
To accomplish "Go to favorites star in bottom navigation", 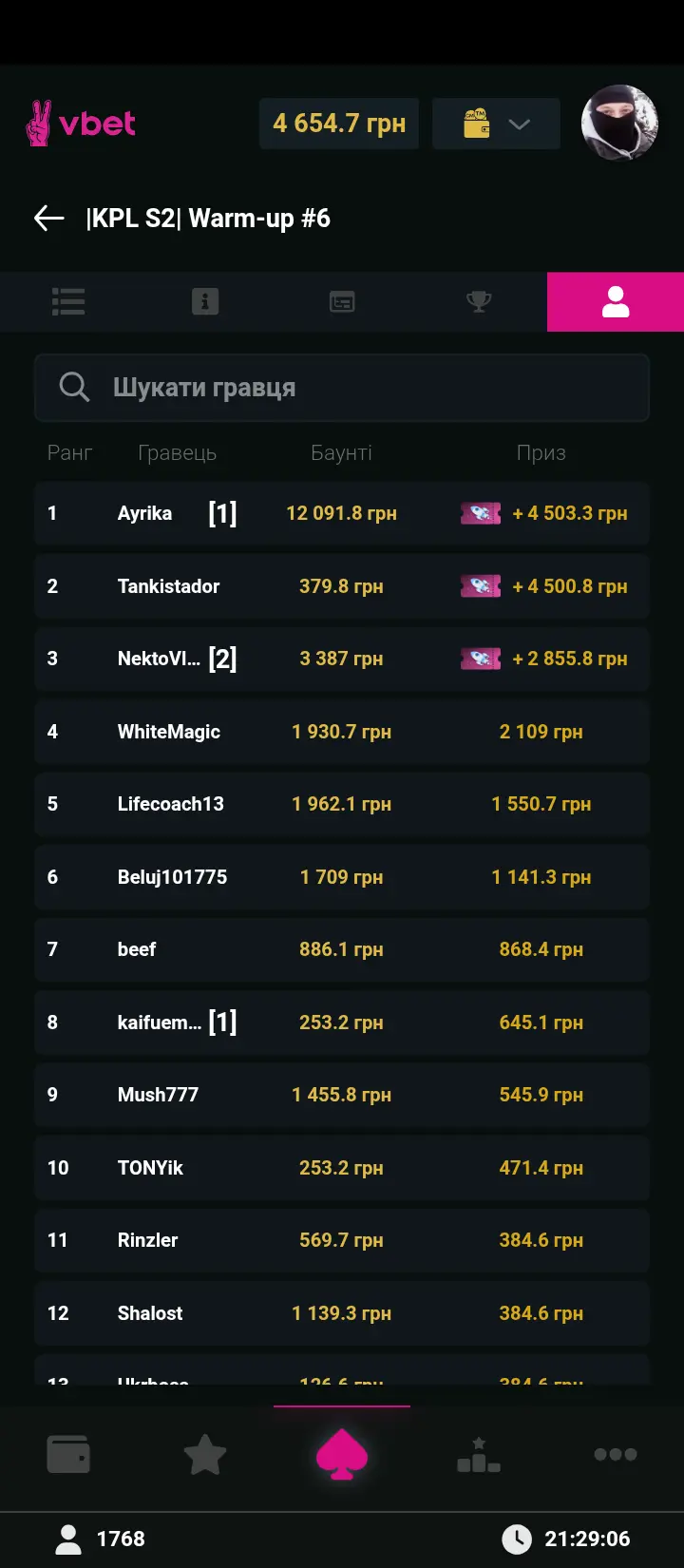I will click(205, 1455).
